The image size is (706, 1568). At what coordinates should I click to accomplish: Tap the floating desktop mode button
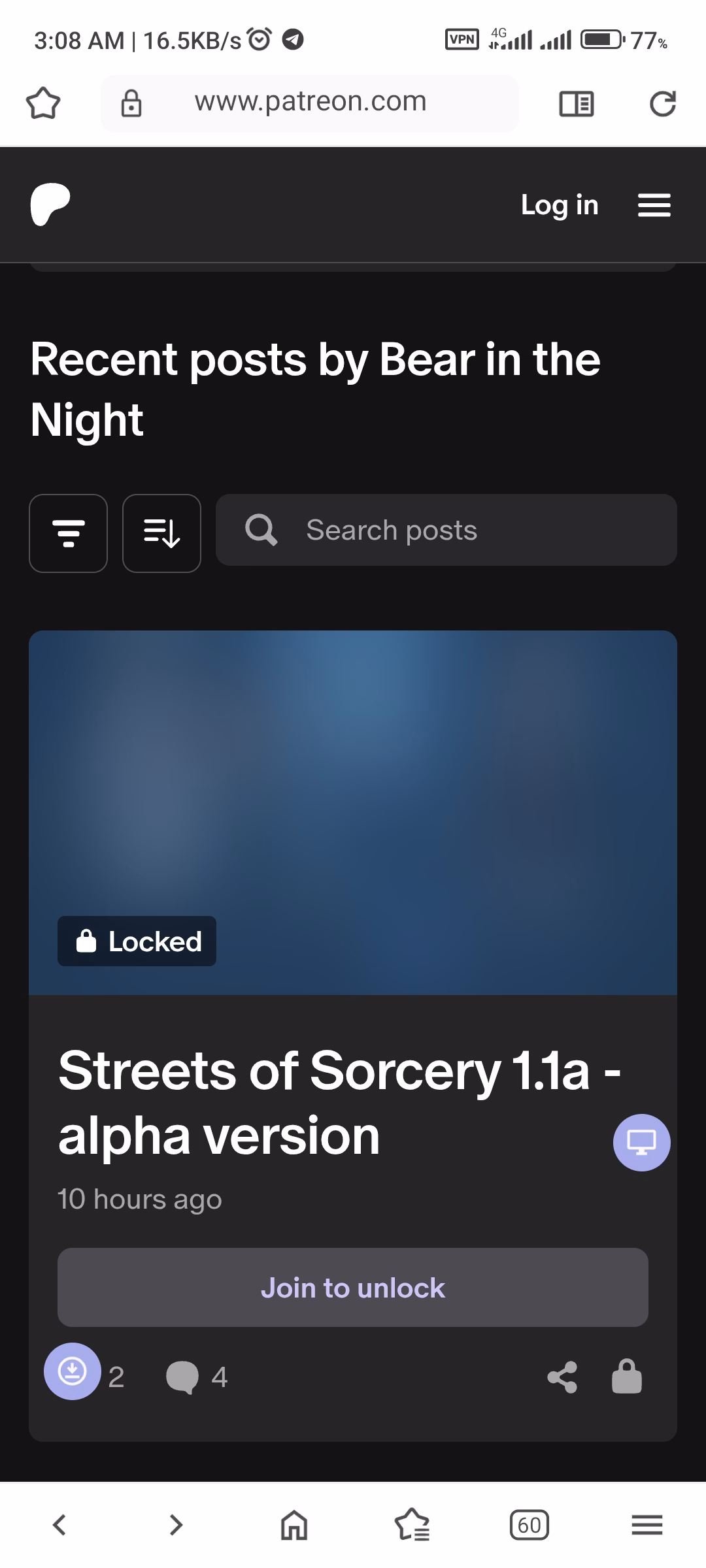point(641,1142)
